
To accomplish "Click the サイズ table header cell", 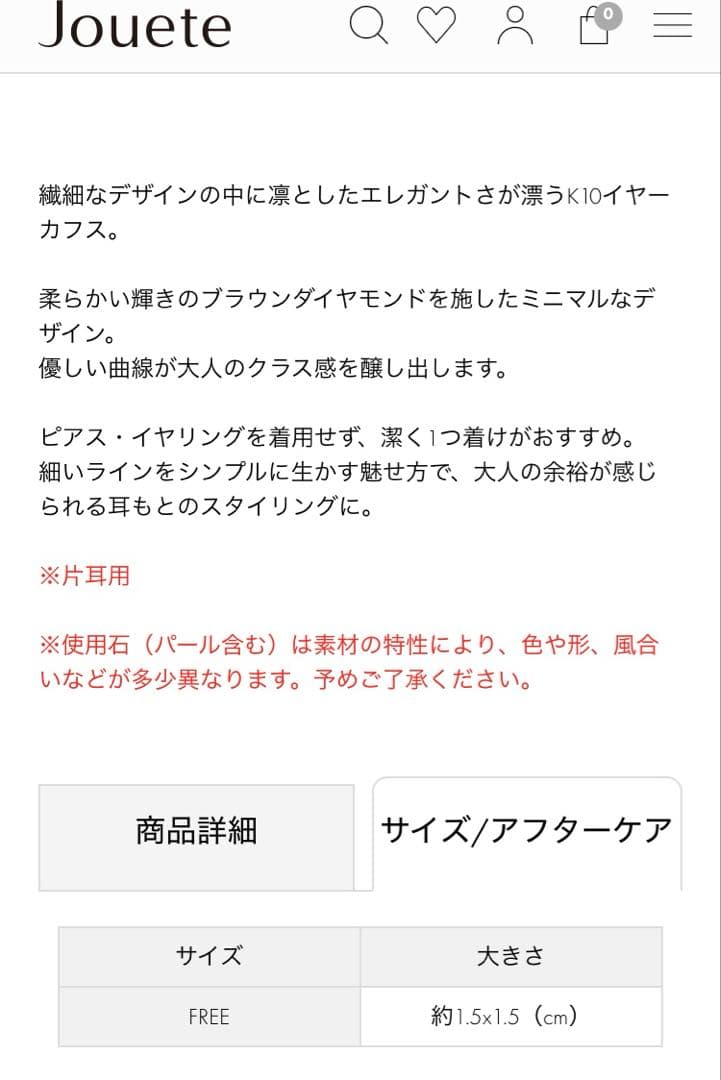I will coord(208,956).
